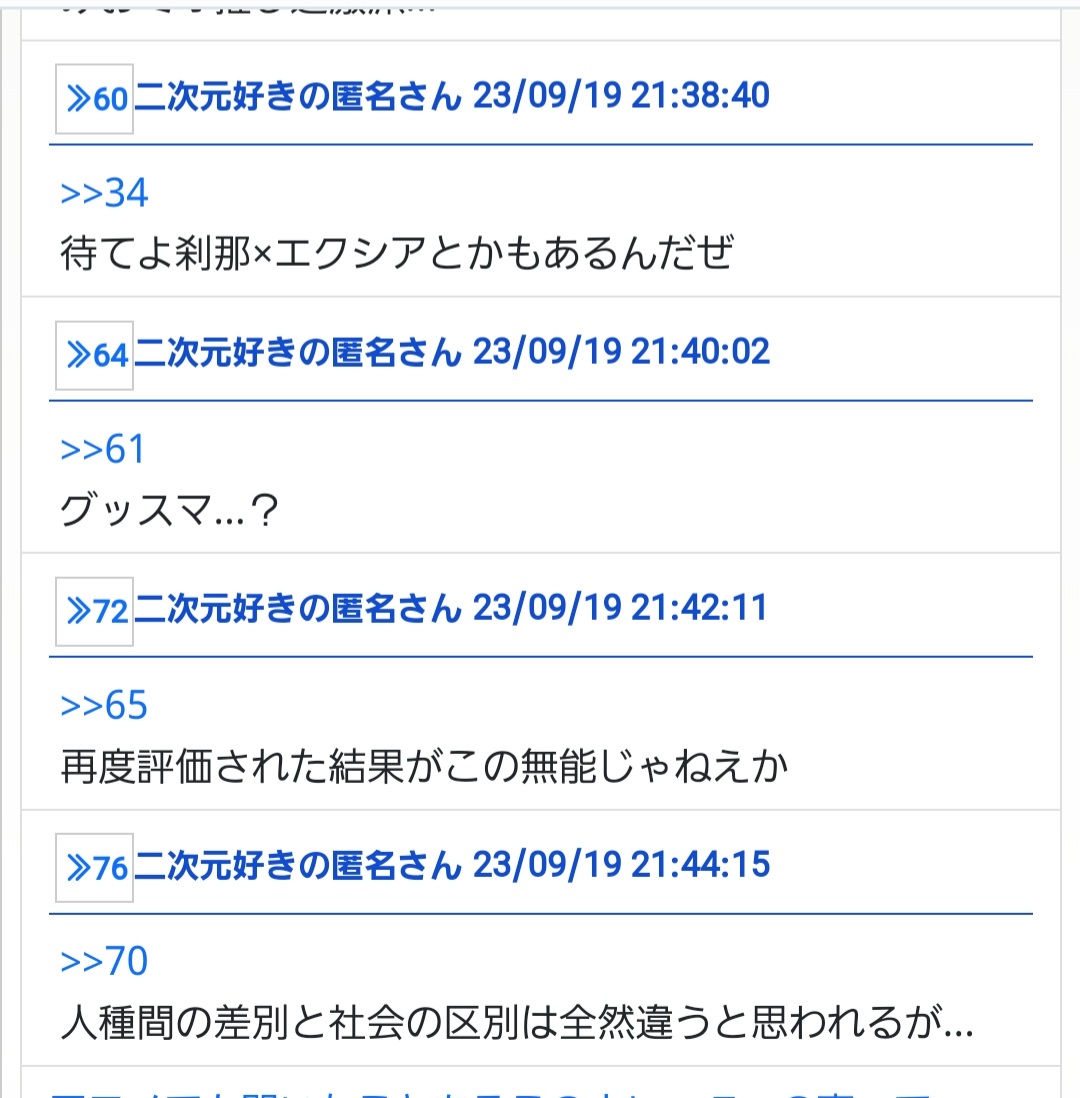Image resolution: width=1080 pixels, height=1098 pixels.
Task: Follow the >>65 quote link
Action: click(104, 705)
